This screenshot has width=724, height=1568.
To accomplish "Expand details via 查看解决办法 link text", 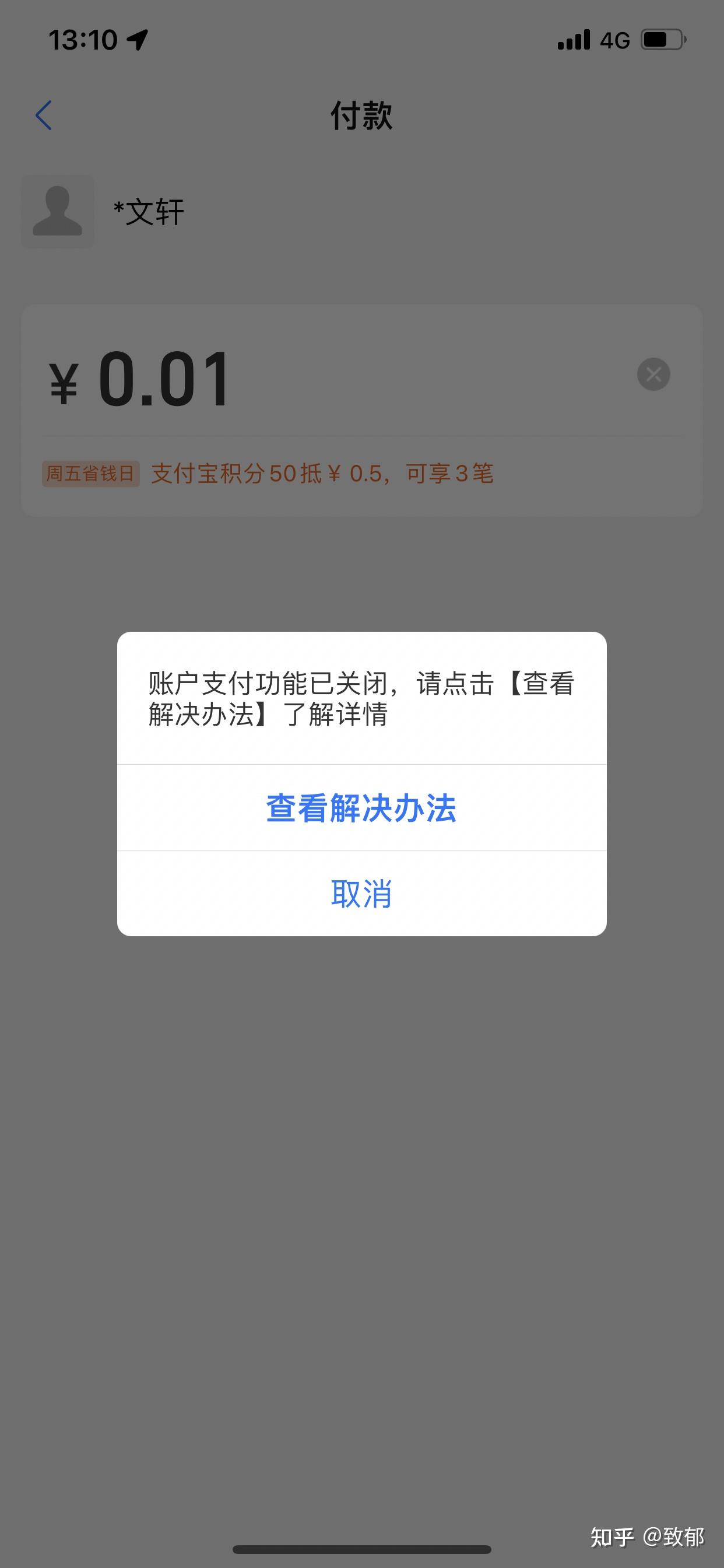I will coord(362,809).
